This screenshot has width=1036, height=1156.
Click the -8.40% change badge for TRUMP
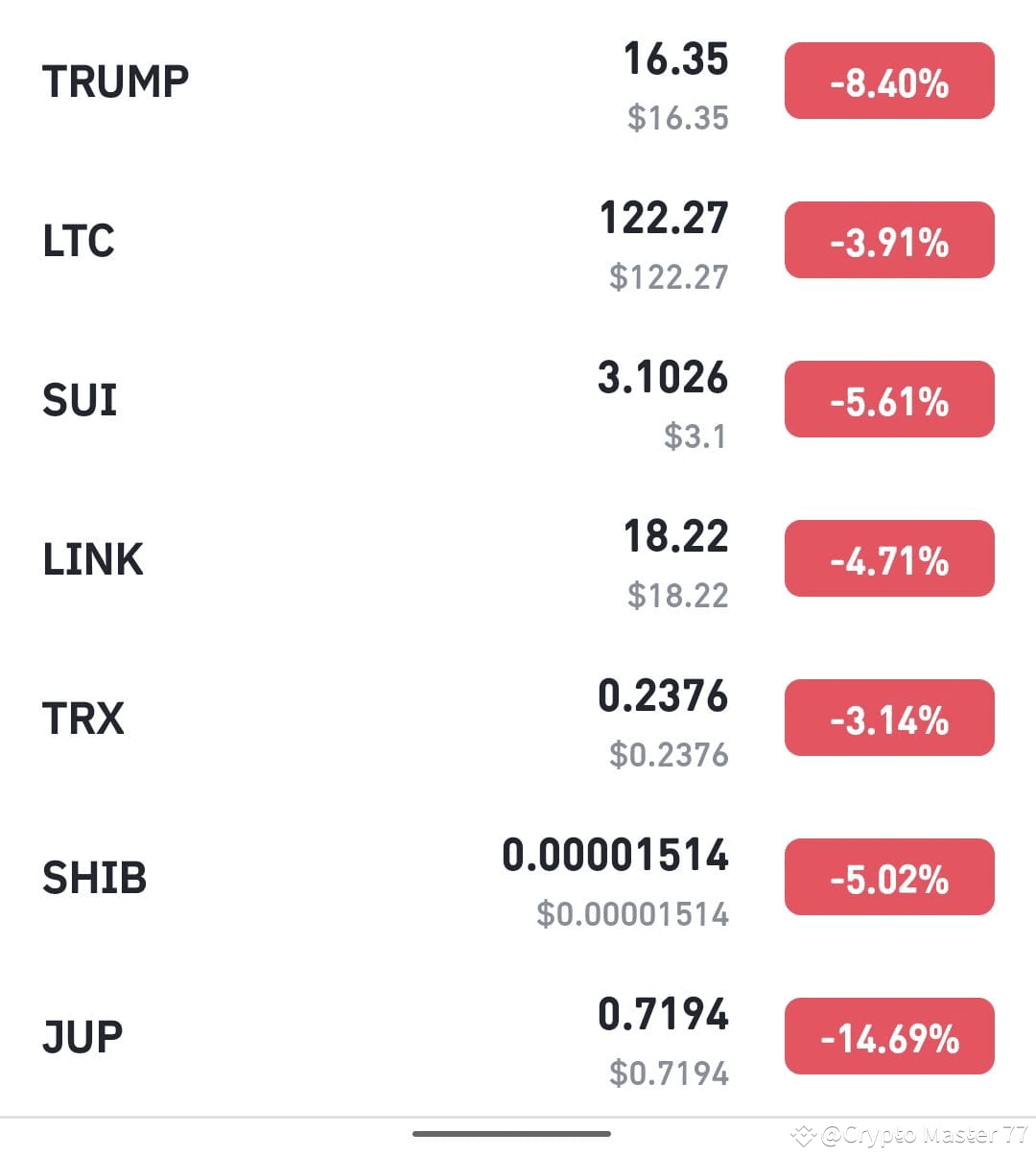[889, 82]
